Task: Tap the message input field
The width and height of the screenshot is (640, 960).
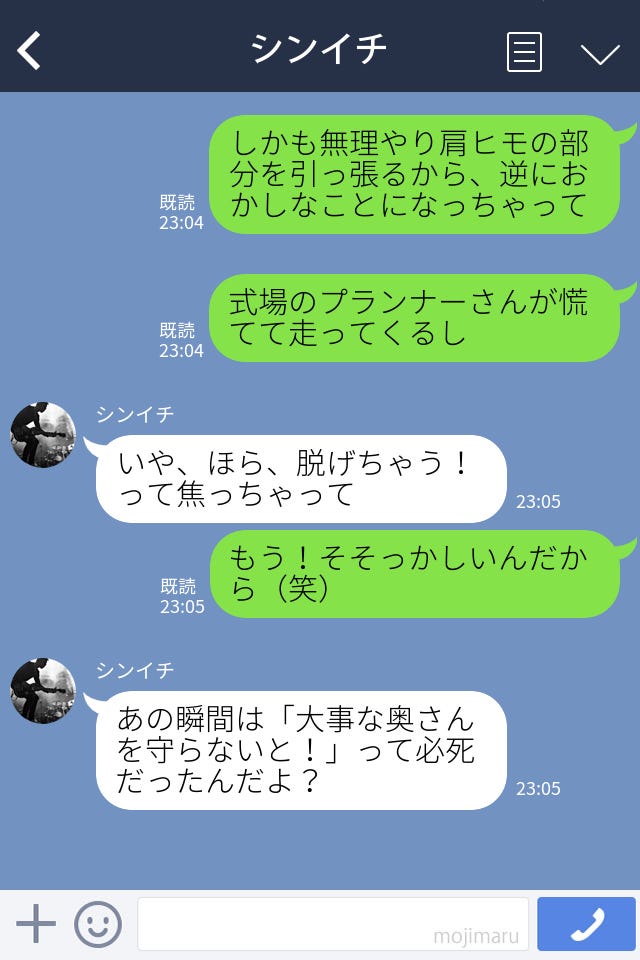Action: tap(332, 923)
